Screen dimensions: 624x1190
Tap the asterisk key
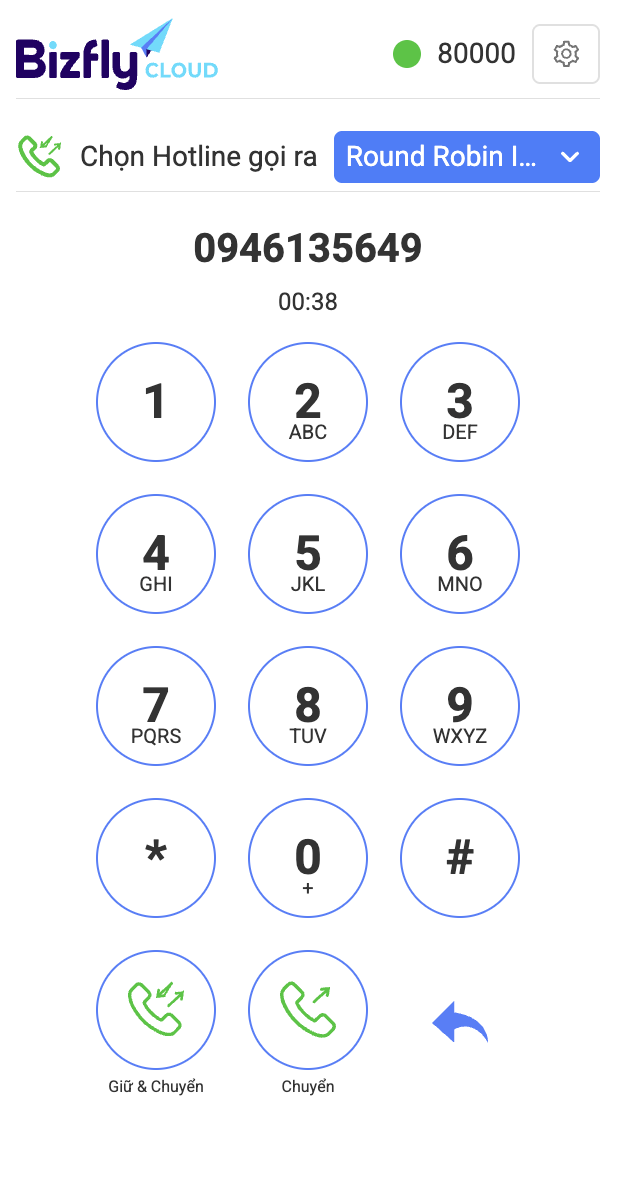click(156, 858)
